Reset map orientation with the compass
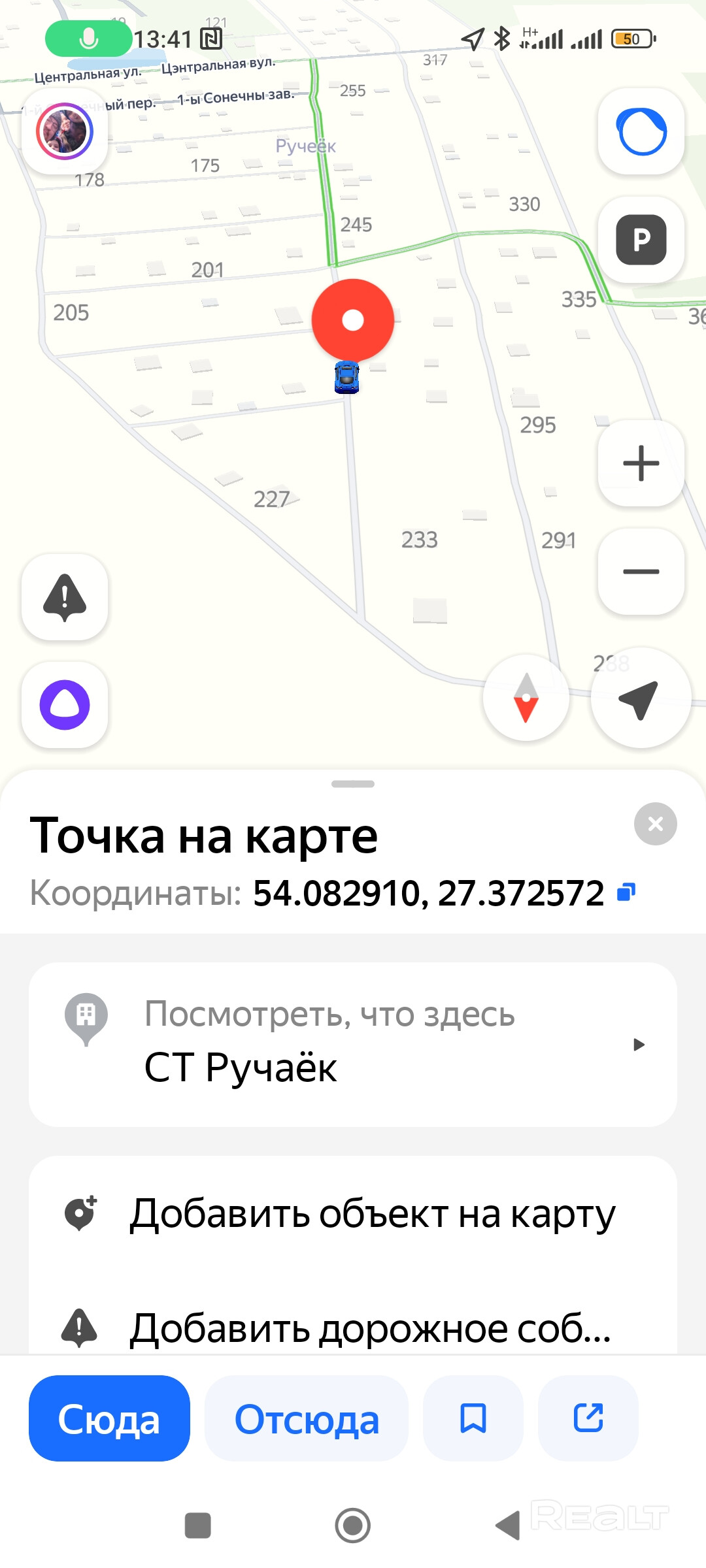706x1568 pixels. pyautogui.click(x=526, y=698)
